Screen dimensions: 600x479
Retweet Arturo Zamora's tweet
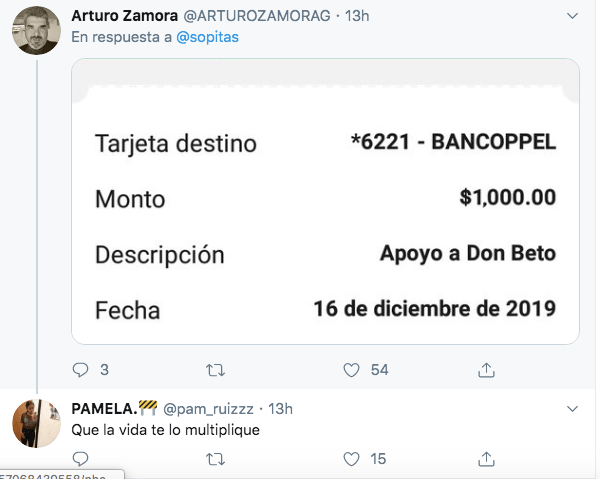click(x=214, y=371)
